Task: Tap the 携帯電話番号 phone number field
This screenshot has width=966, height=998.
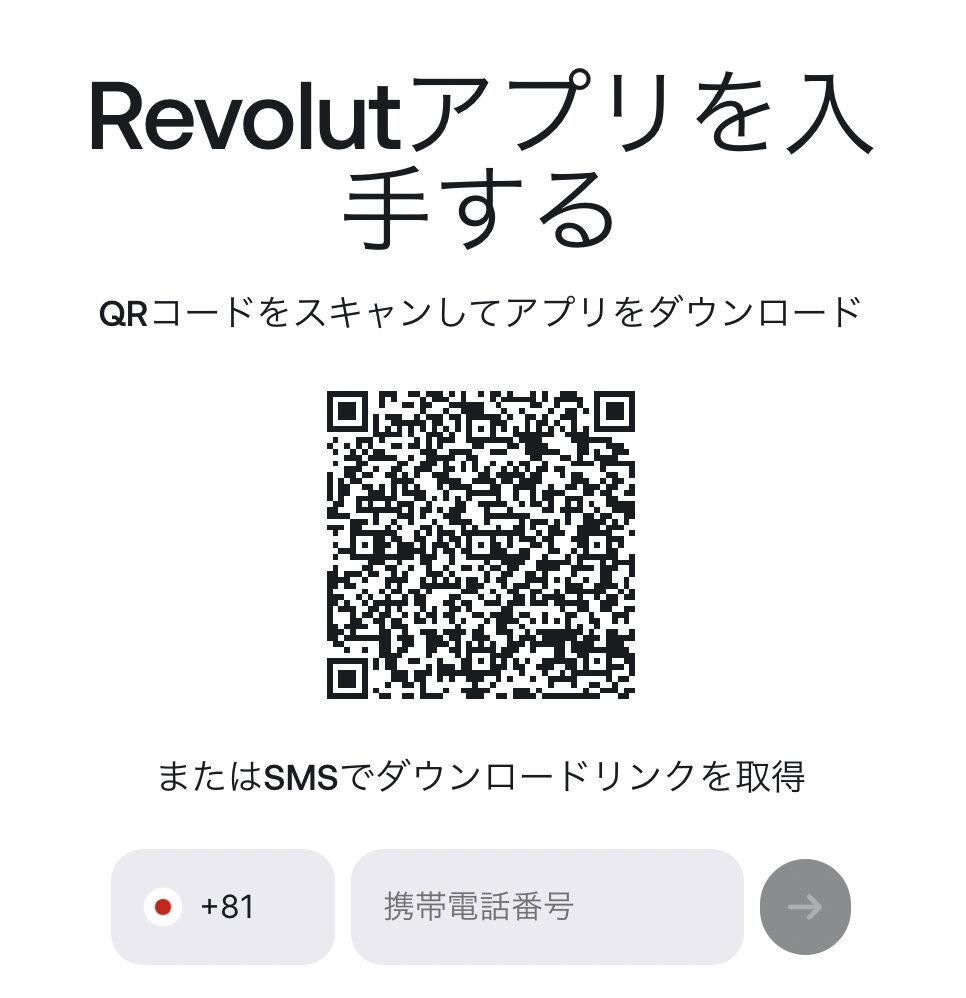Action: click(x=546, y=907)
